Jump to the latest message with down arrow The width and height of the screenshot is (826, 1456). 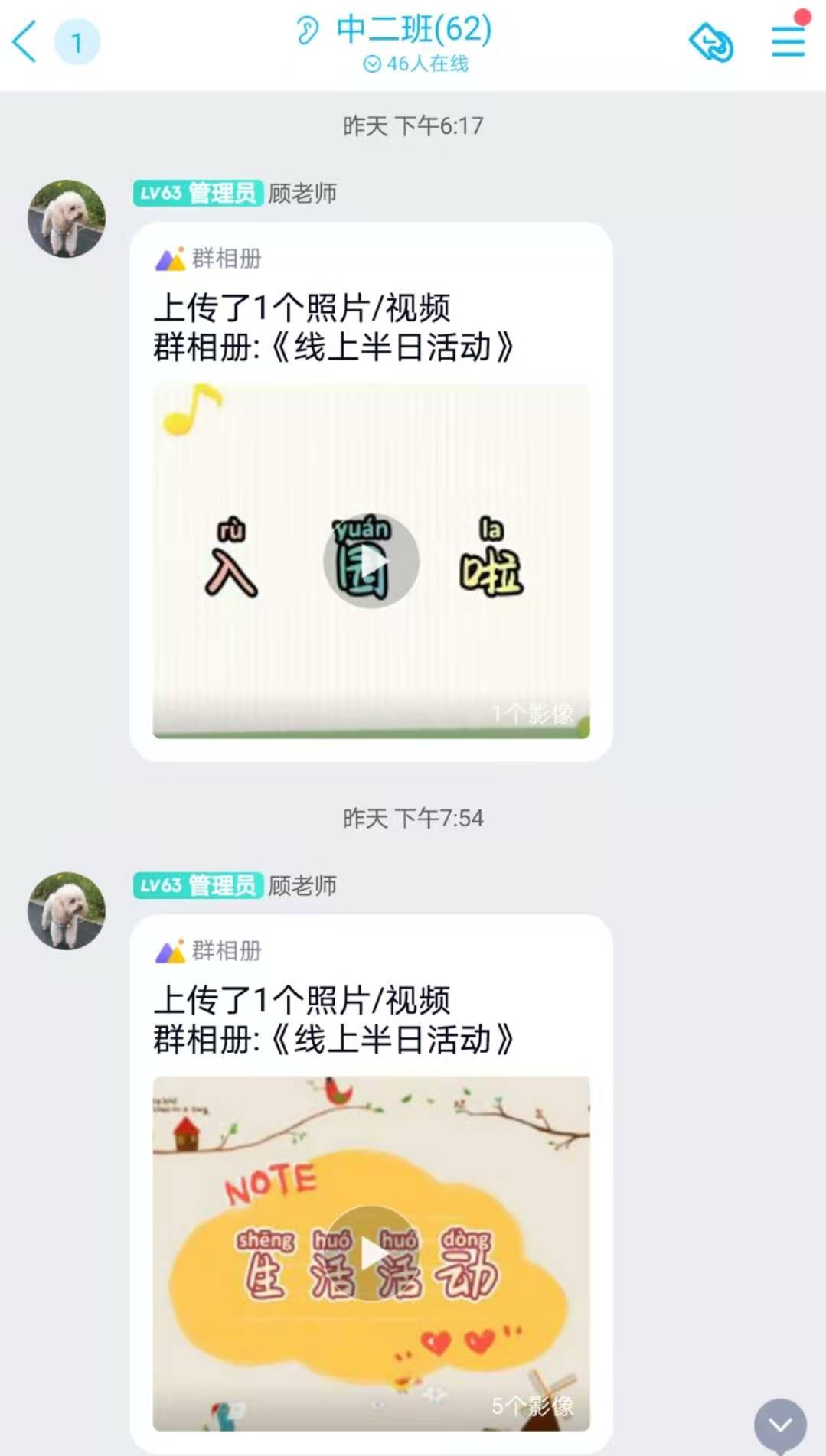[x=780, y=1425]
